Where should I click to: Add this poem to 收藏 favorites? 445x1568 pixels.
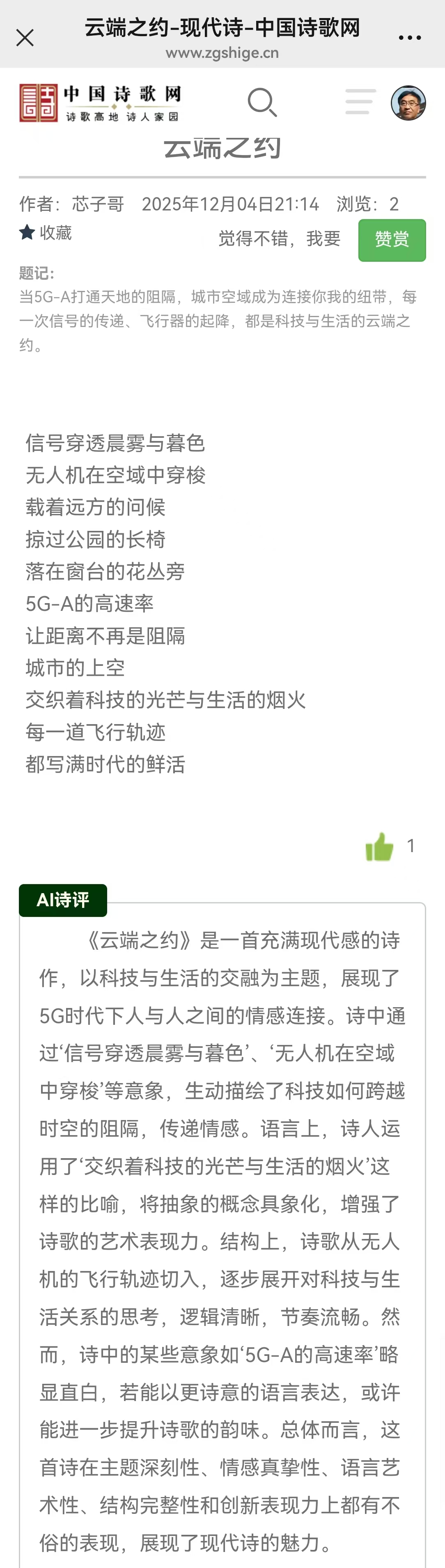(46, 233)
